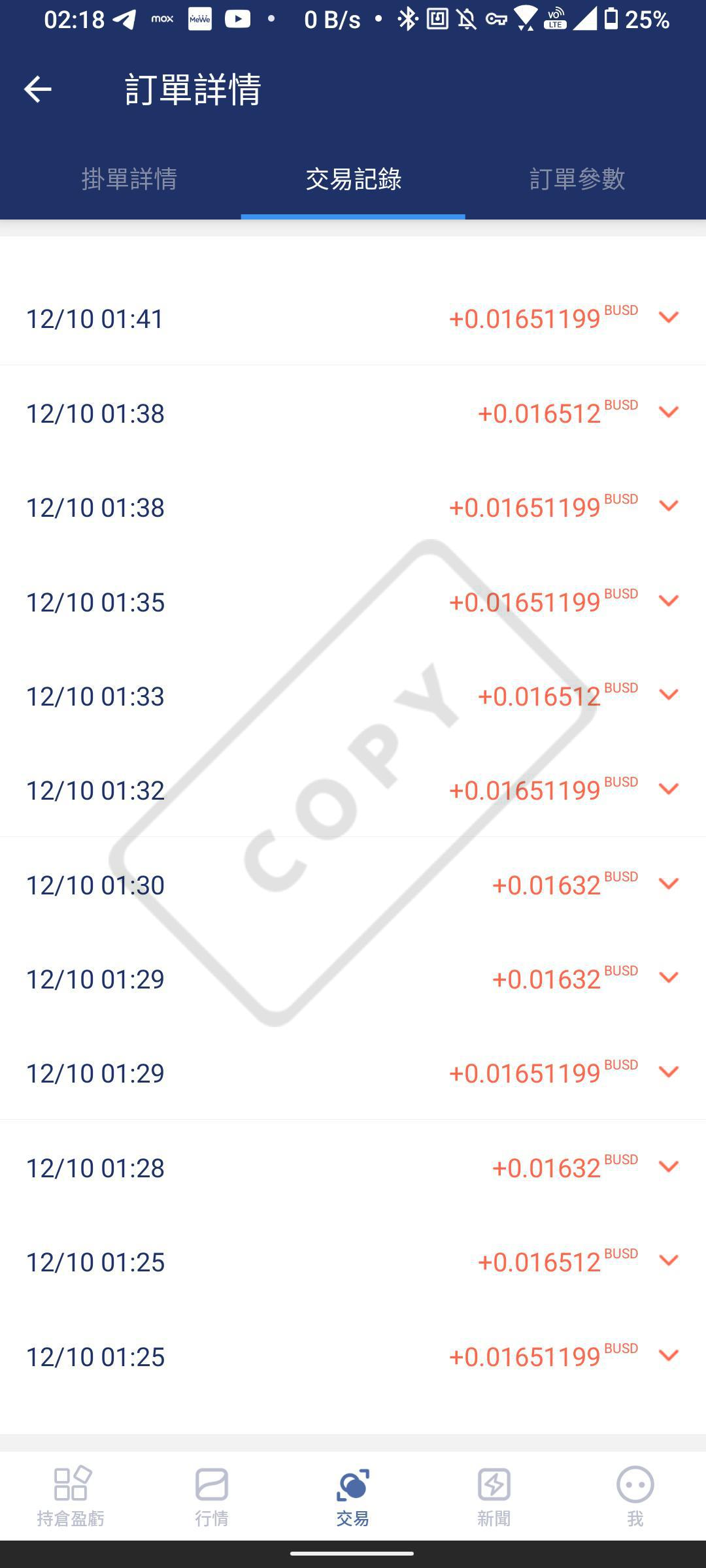
Task: Expand the 01:29 record of +0.01632 BUSD
Action: (x=668, y=978)
